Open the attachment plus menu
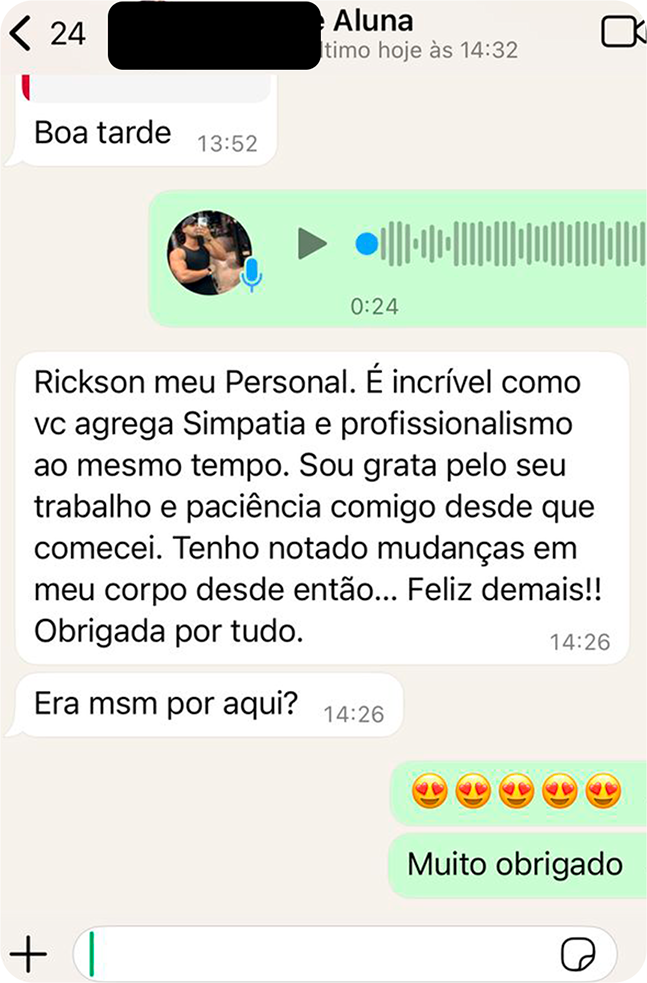This screenshot has height=983, width=647. click(28, 954)
